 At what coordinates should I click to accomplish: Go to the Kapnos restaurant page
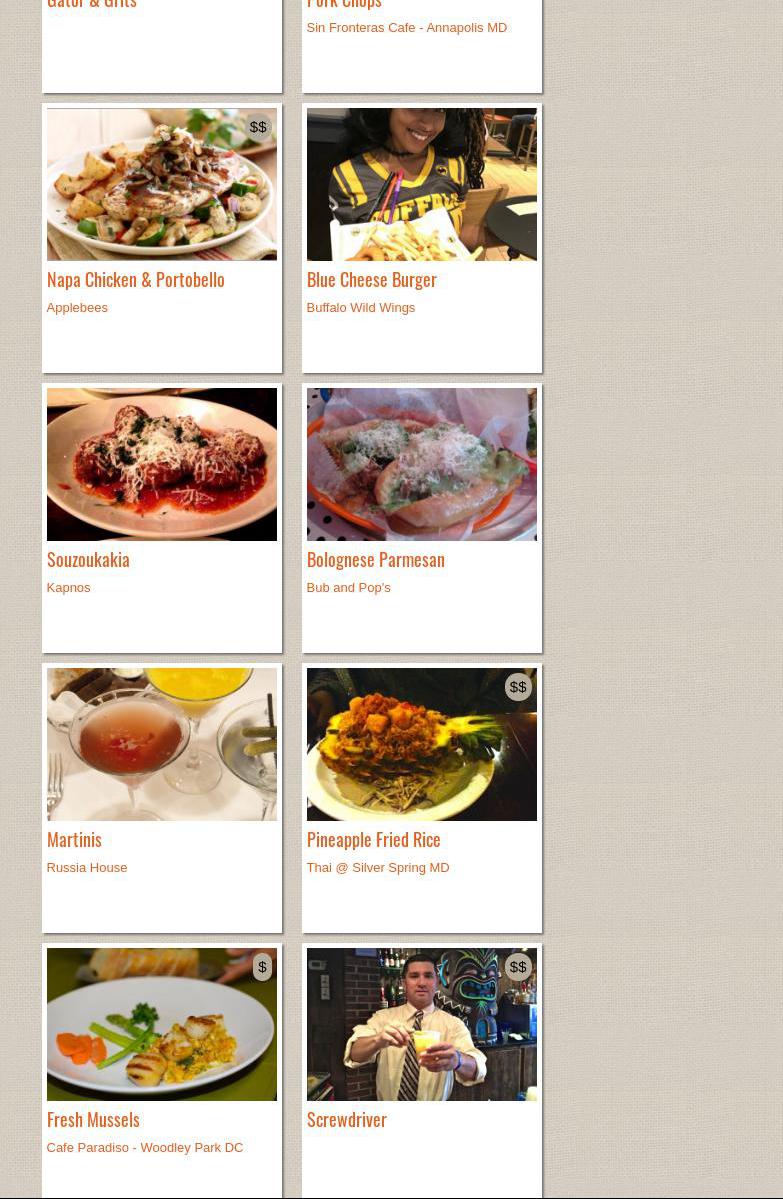(68, 588)
